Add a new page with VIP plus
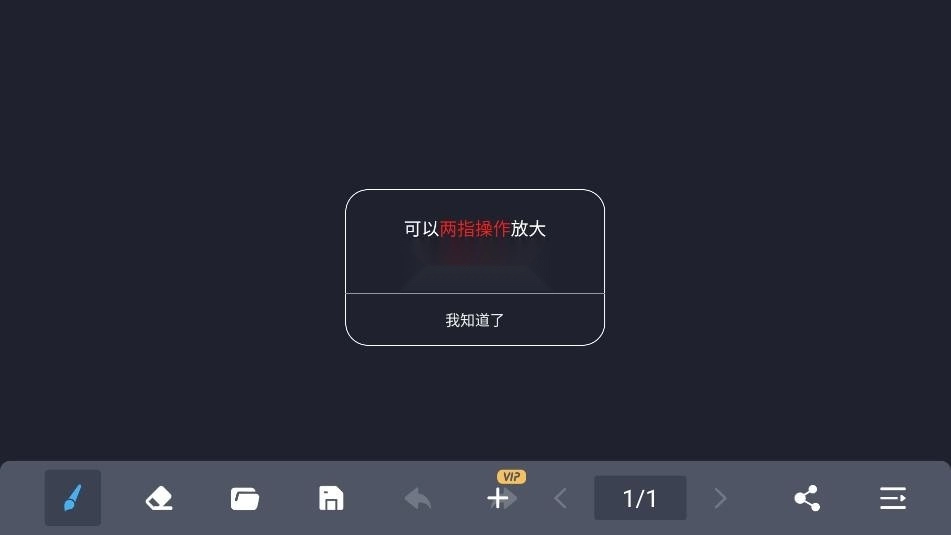The height and width of the screenshot is (535, 951). coord(499,498)
